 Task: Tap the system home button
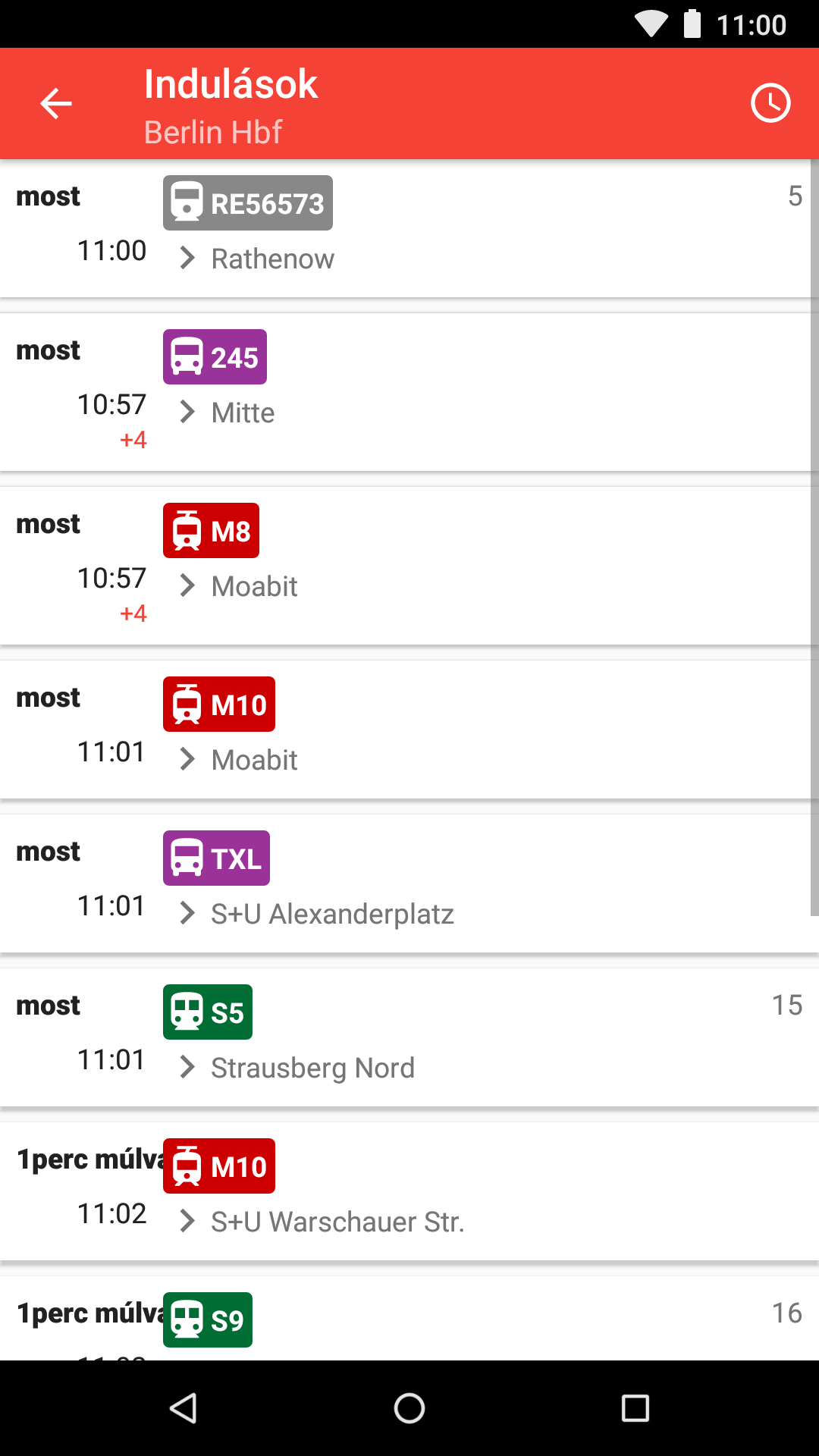409,1408
